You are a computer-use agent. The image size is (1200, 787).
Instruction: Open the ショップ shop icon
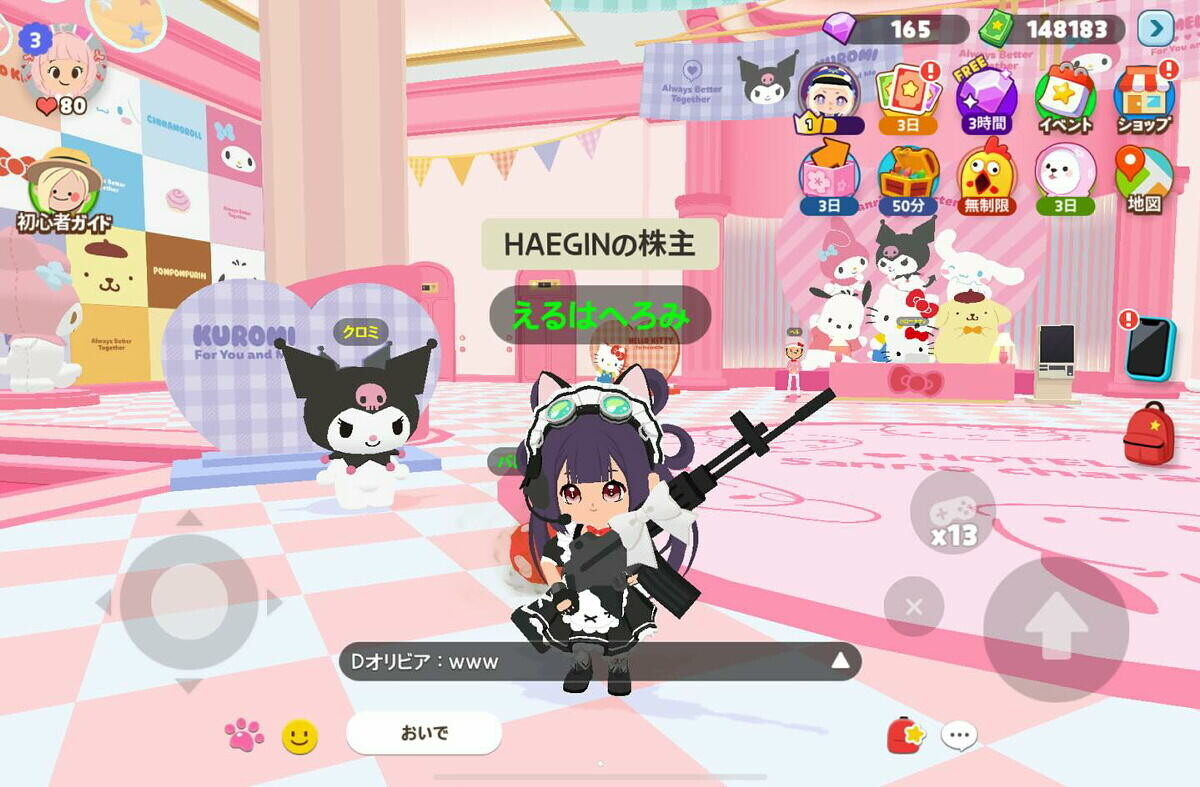click(1144, 98)
